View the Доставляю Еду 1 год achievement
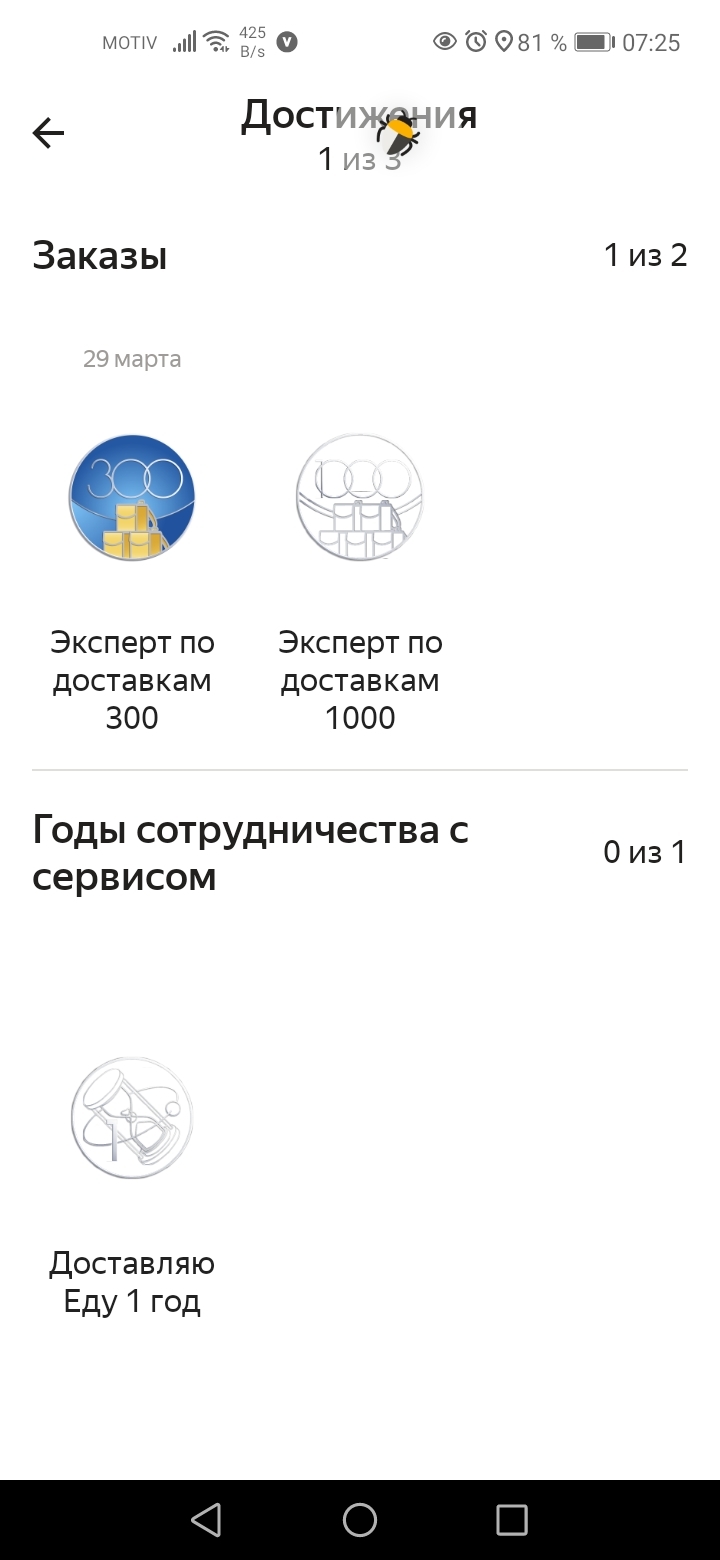 [x=132, y=1118]
